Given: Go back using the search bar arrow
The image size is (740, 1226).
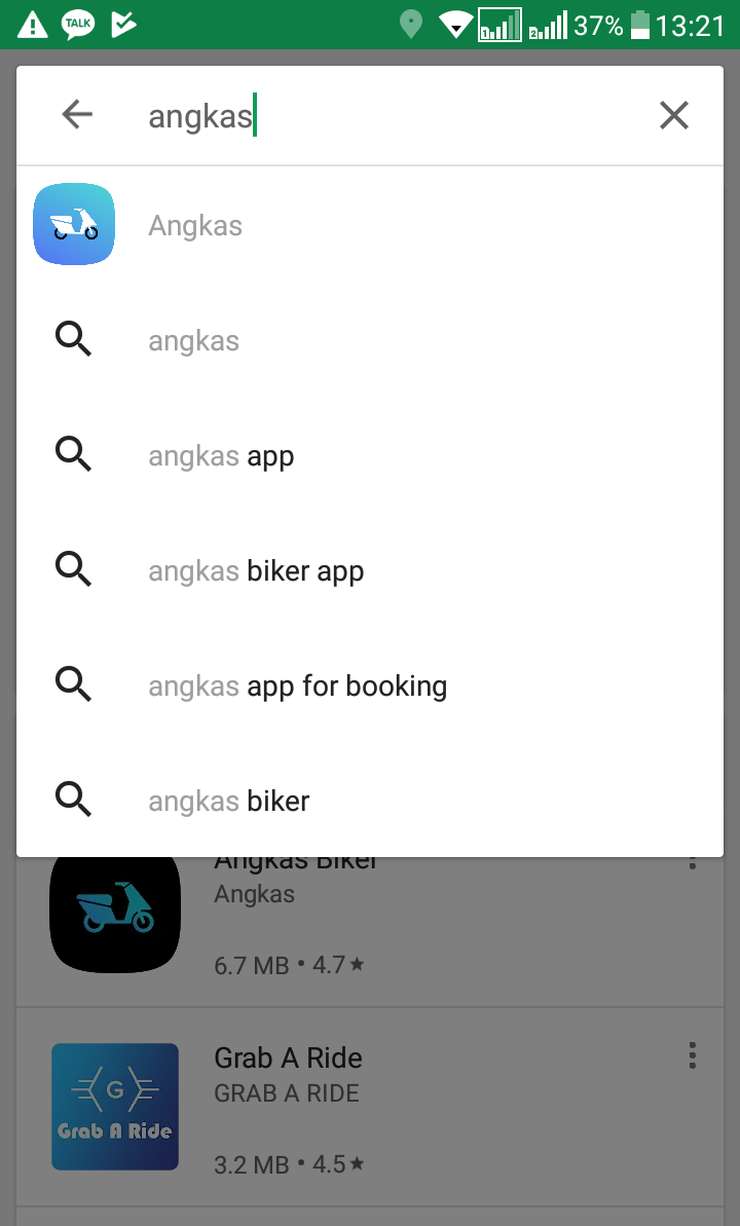Looking at the screenshot, I should (77, 115).
